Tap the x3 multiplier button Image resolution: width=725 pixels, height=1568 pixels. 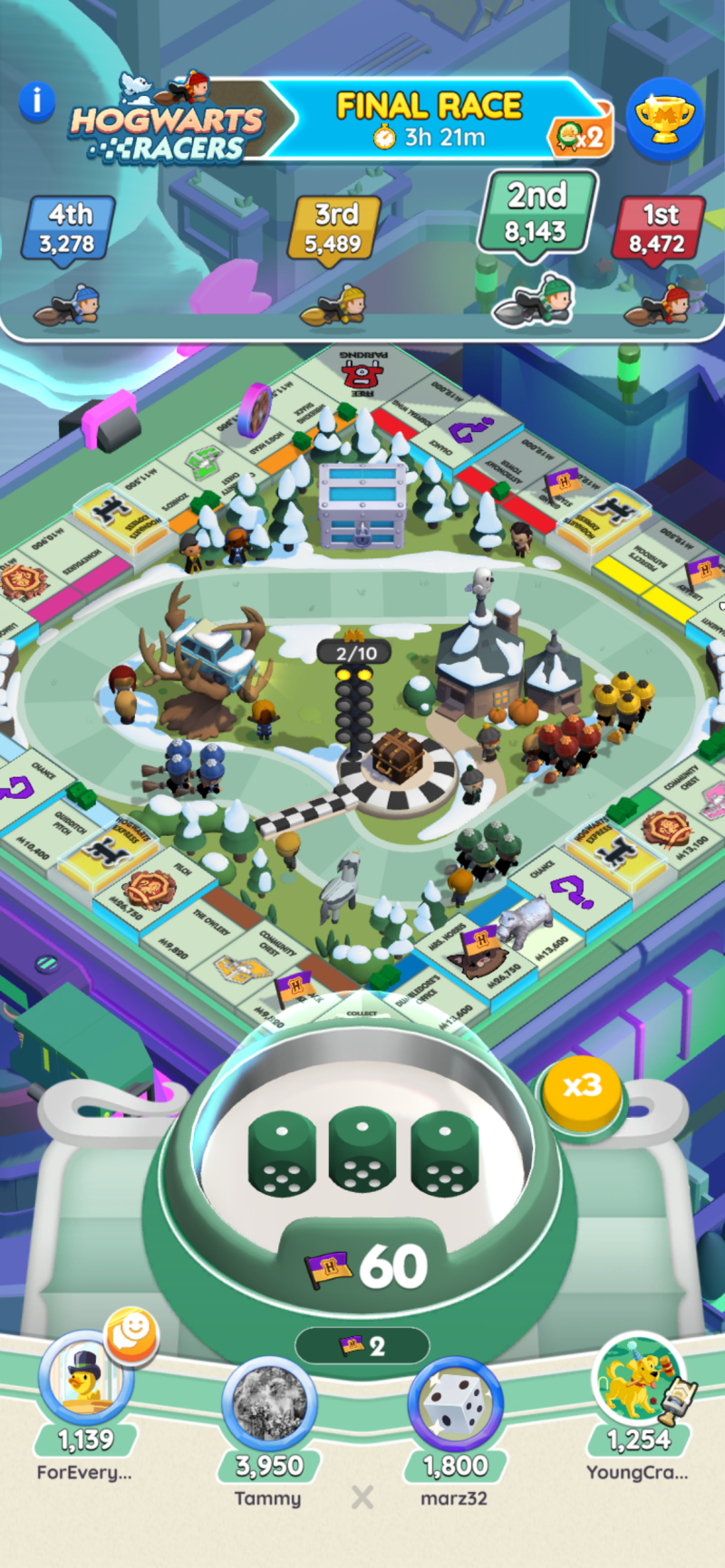tap(582, 1086)
